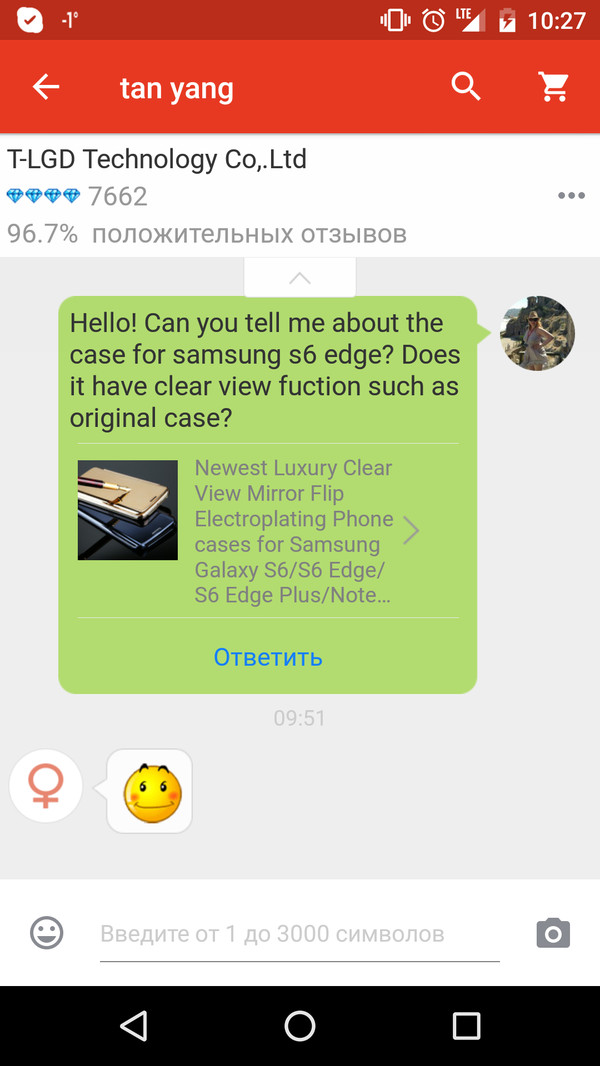The width and height of the screenshot is (600, 1066).
Task: Go to the Android home screen
Action: point(300,1026)
